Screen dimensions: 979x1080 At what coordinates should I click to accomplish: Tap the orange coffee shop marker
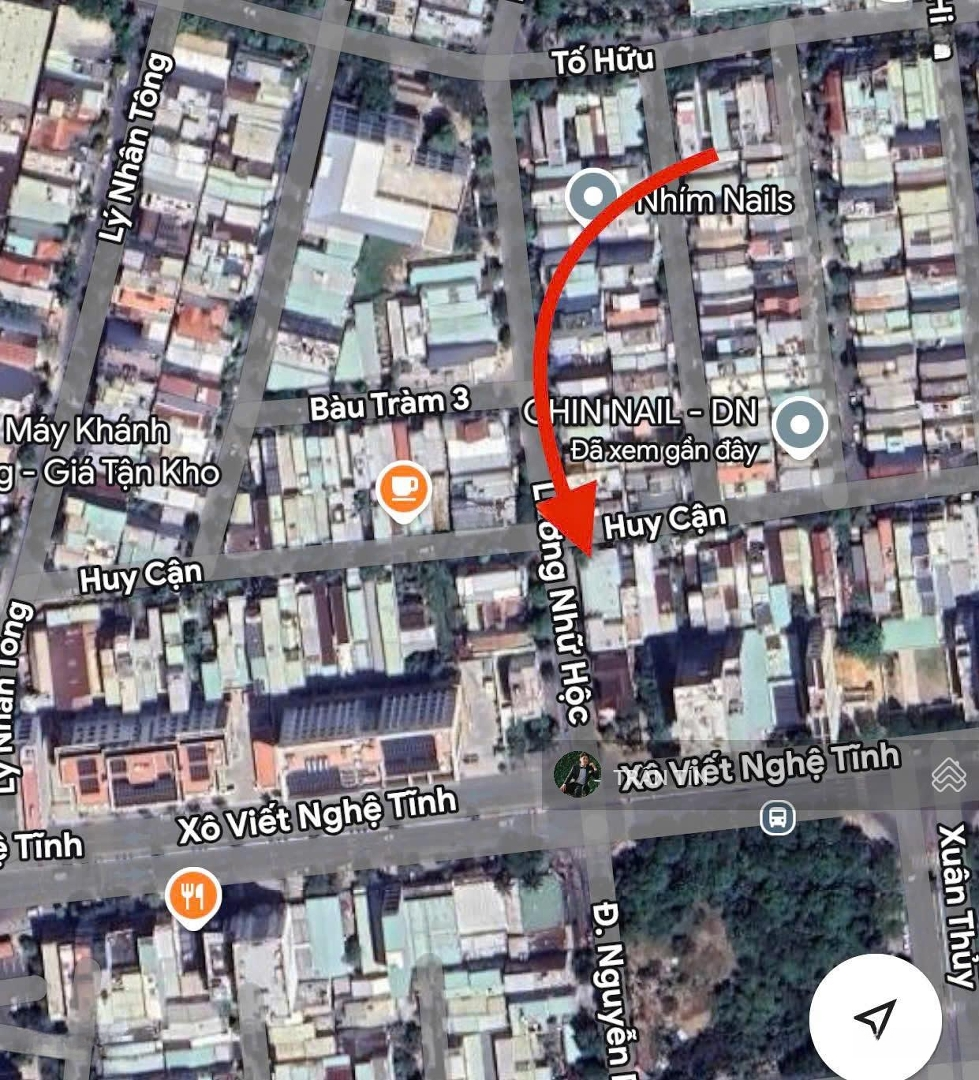click(404, 489)
